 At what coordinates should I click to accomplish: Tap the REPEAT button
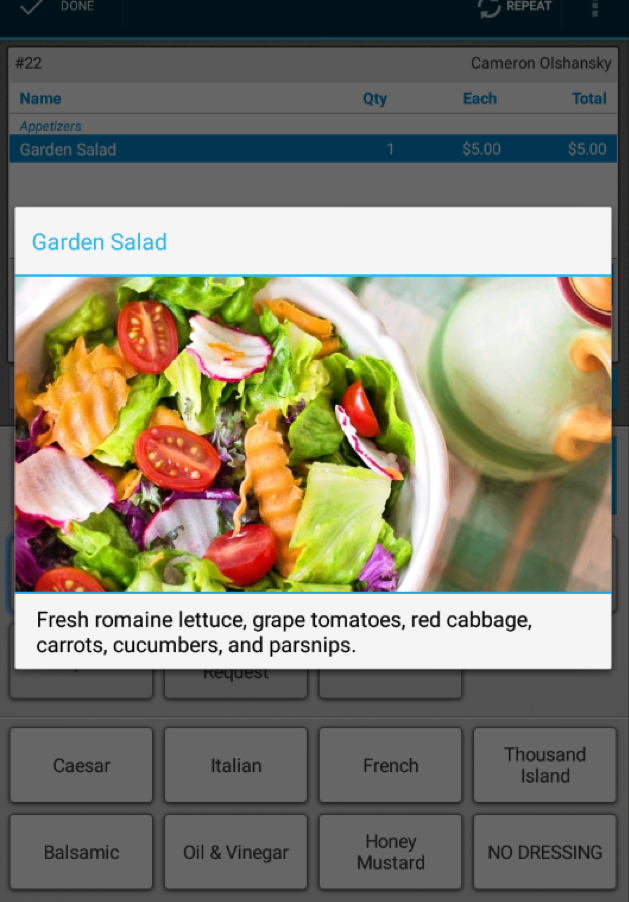pos(515,8)
